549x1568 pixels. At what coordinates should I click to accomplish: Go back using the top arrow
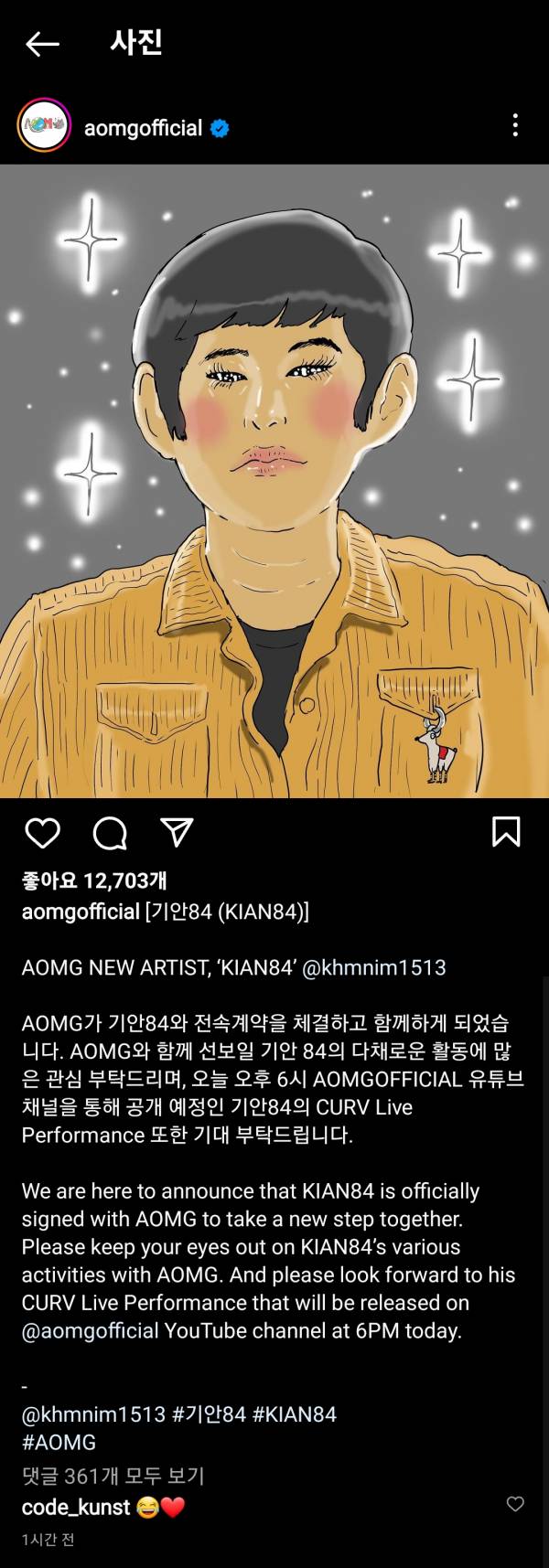(42, 43)
